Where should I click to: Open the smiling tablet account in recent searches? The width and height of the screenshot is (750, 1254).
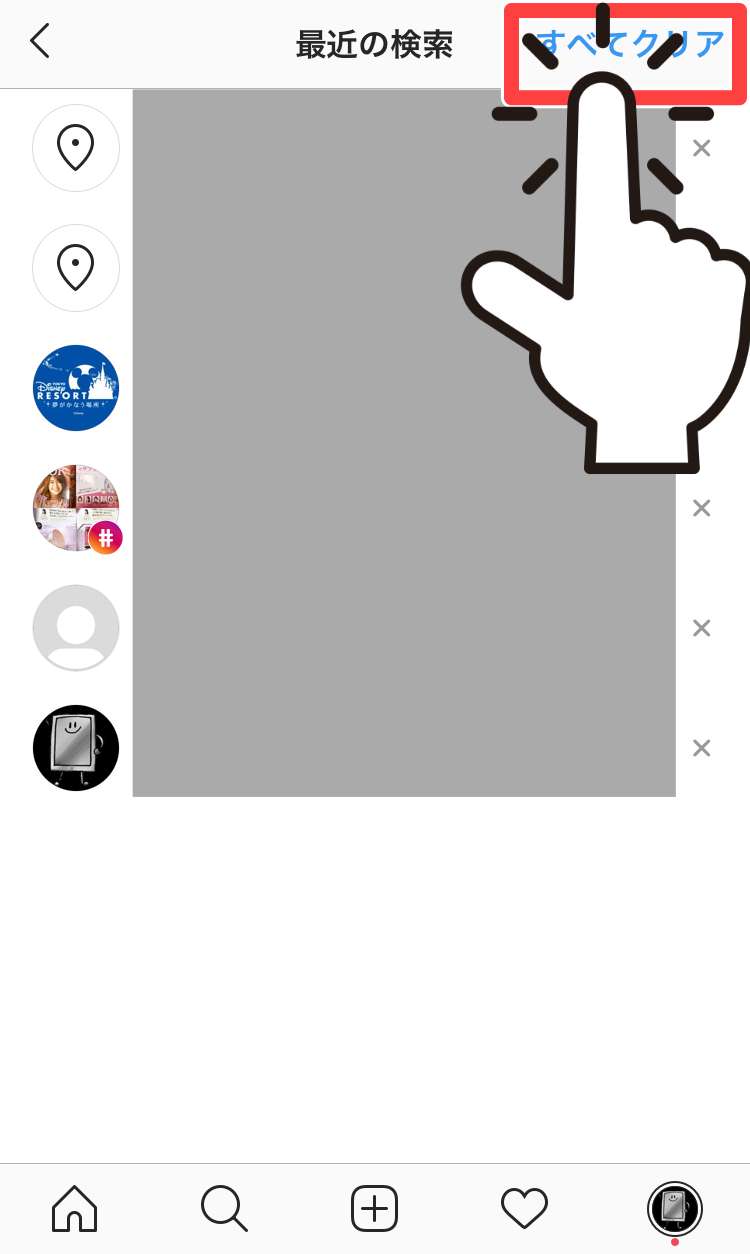[76, 748]
